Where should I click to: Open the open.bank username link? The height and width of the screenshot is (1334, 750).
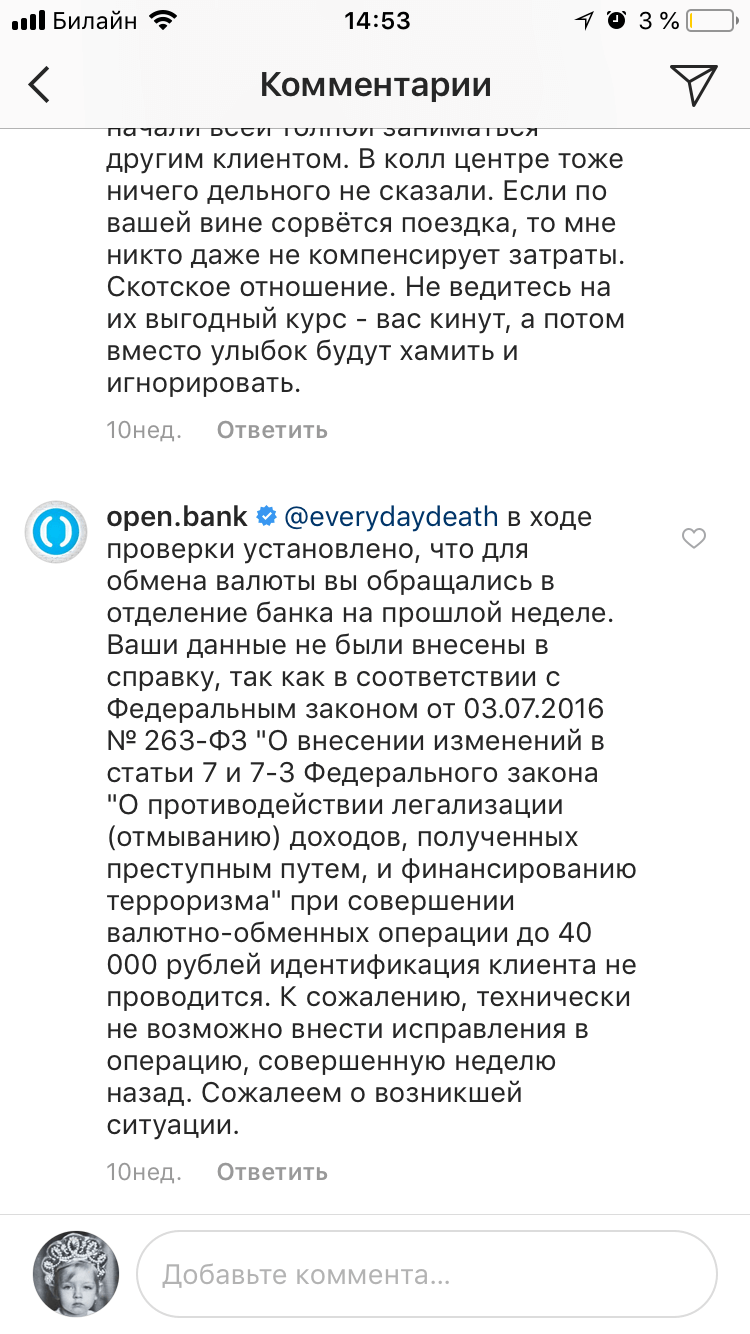[177, 517]
